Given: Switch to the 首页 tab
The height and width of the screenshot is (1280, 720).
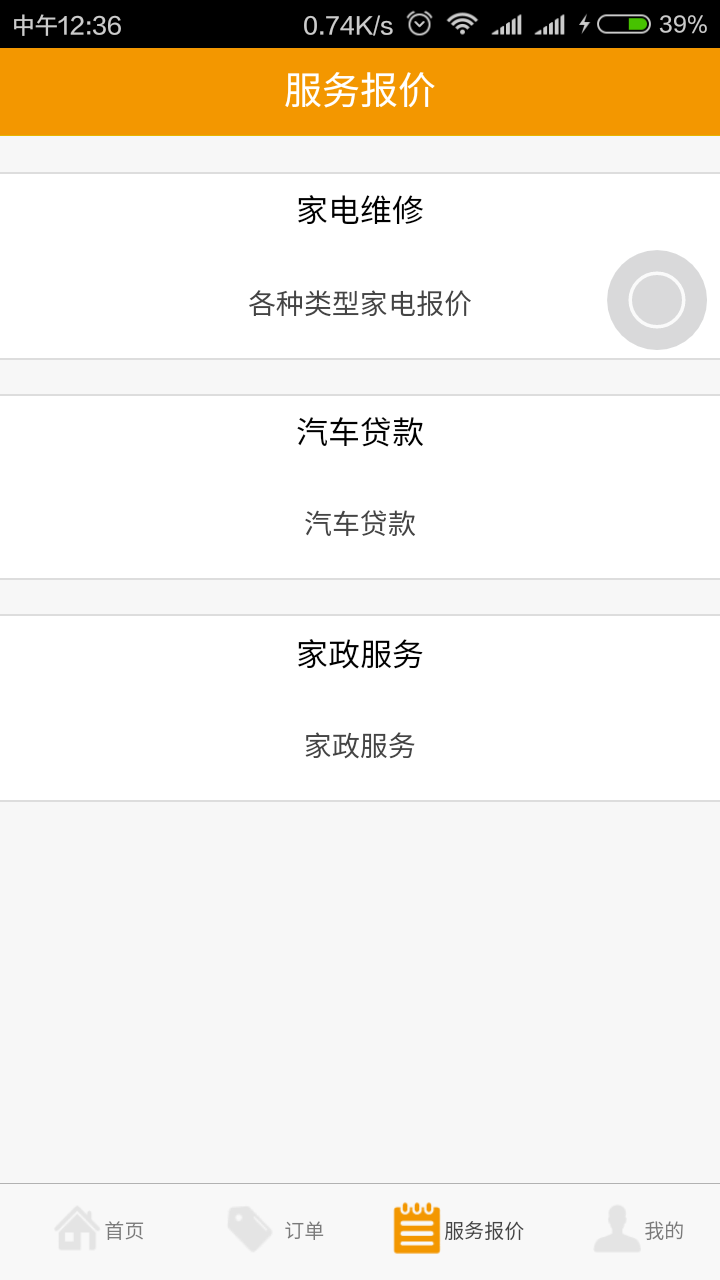Looking at the screenshot, I should [100, 1230].
